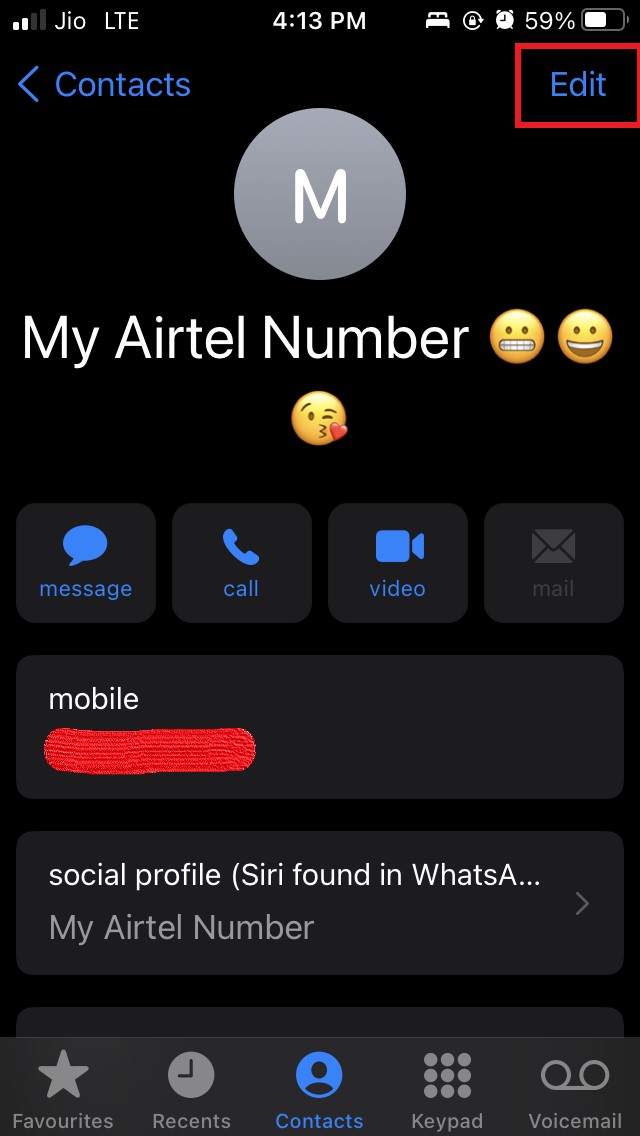Select the Contacts tab

tap(319, 1088)
